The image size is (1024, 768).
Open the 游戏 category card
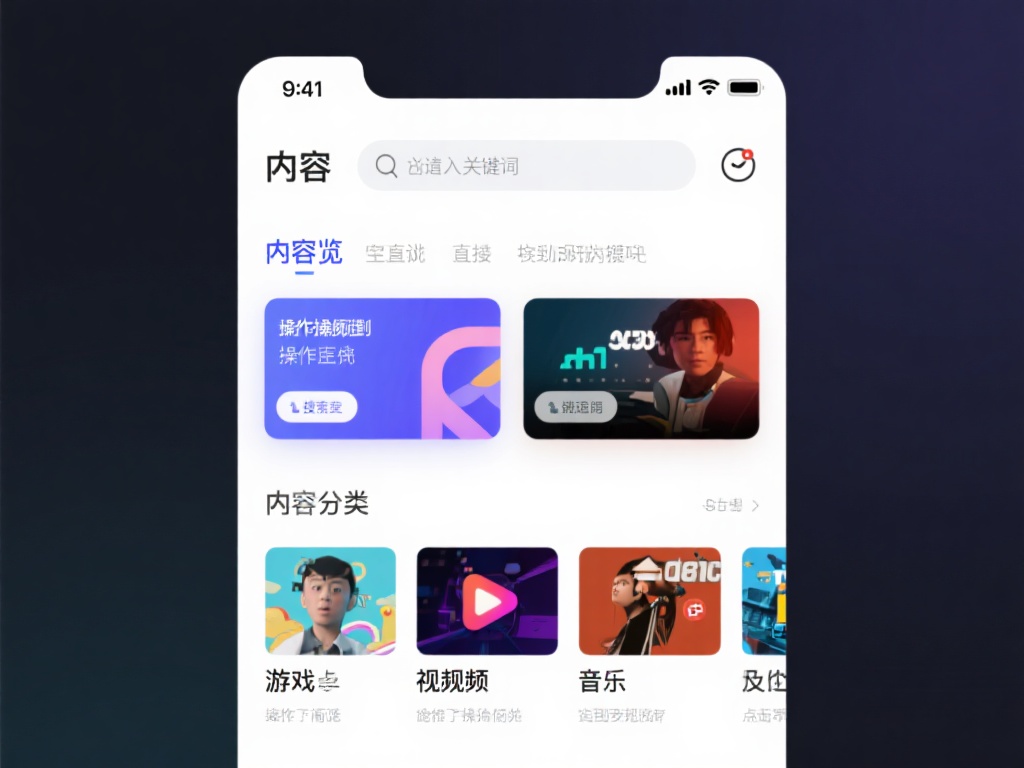(x=330, y=601)
